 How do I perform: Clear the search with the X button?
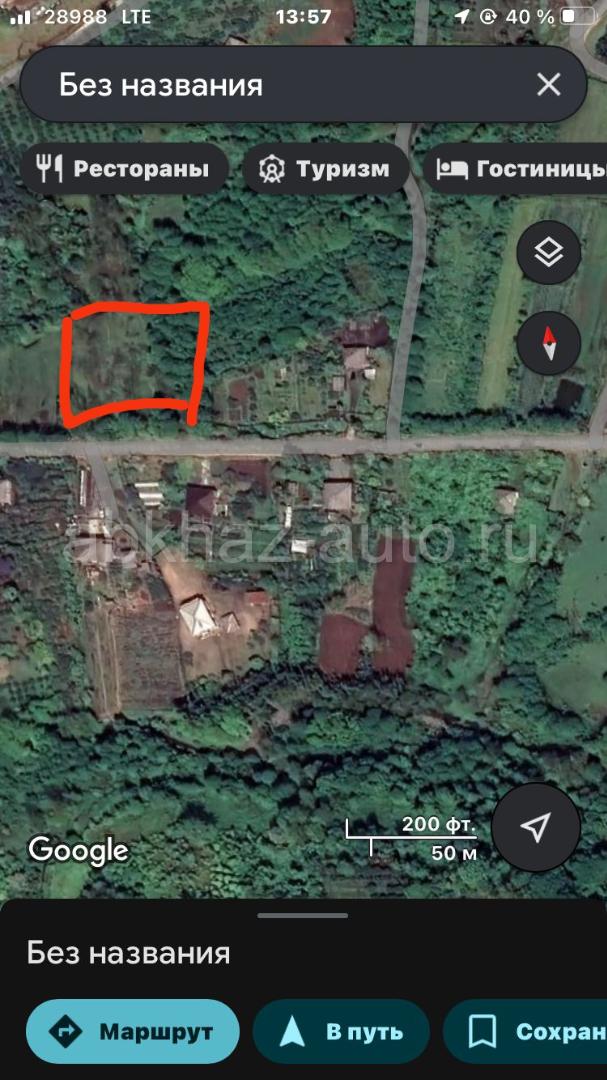[x=548, y=85]
